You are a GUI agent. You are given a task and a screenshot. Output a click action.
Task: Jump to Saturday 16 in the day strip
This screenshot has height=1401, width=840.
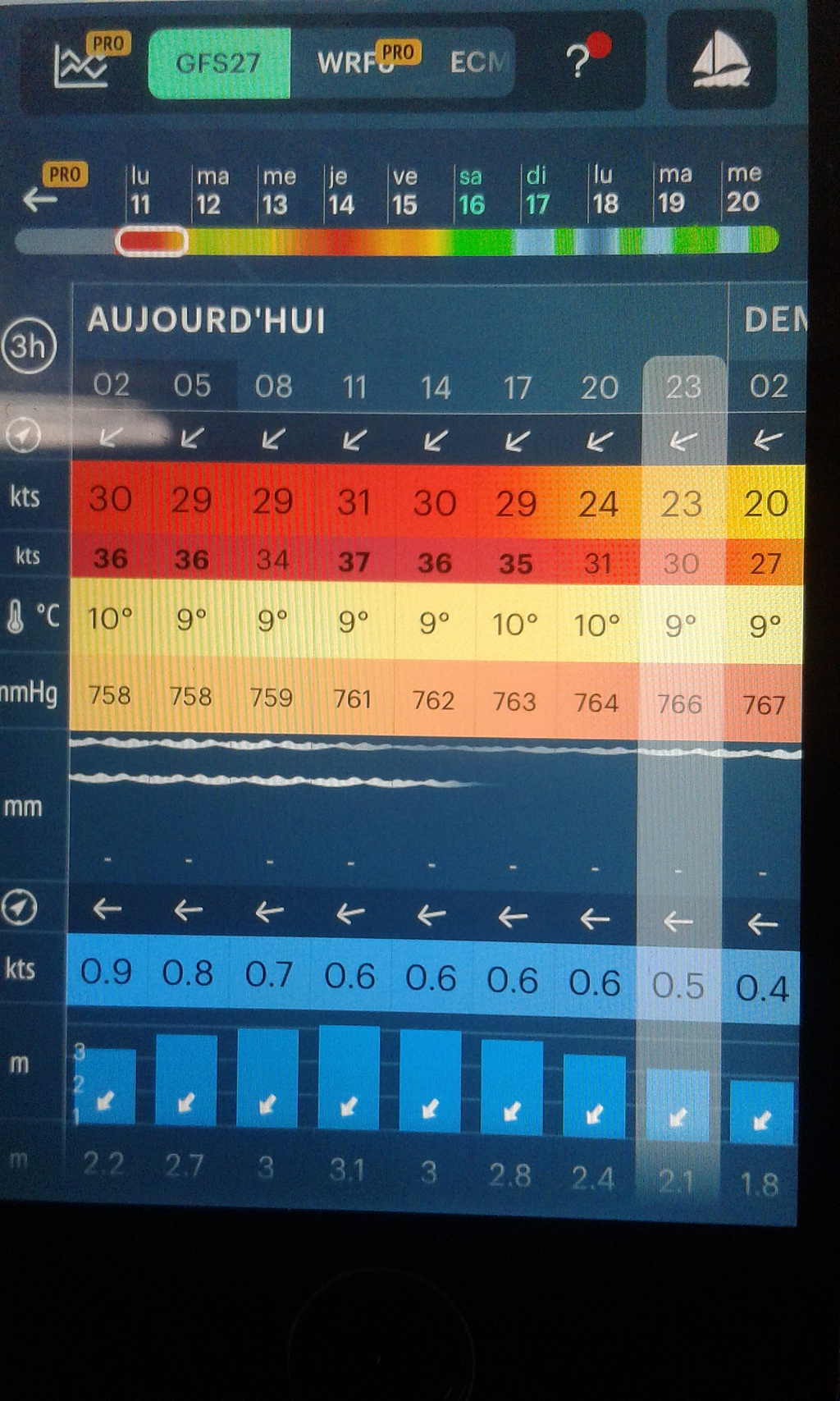tap(472, 191)
